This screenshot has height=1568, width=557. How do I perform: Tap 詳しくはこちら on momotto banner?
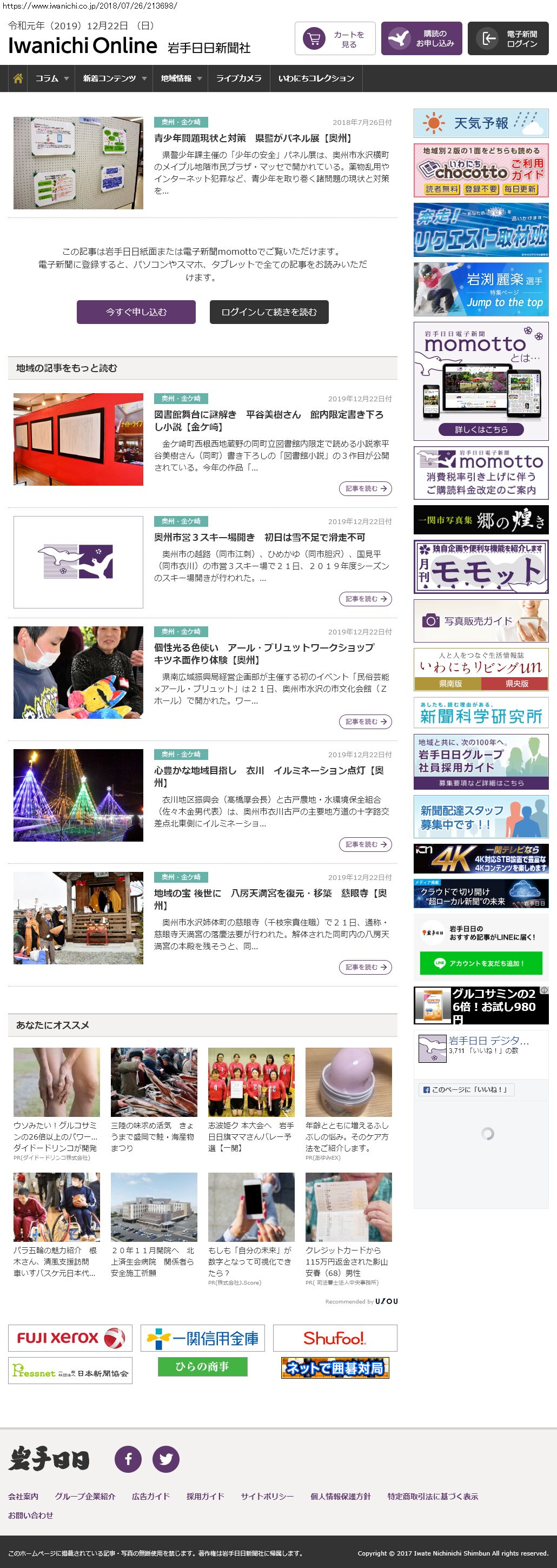(x=481, y=429)
